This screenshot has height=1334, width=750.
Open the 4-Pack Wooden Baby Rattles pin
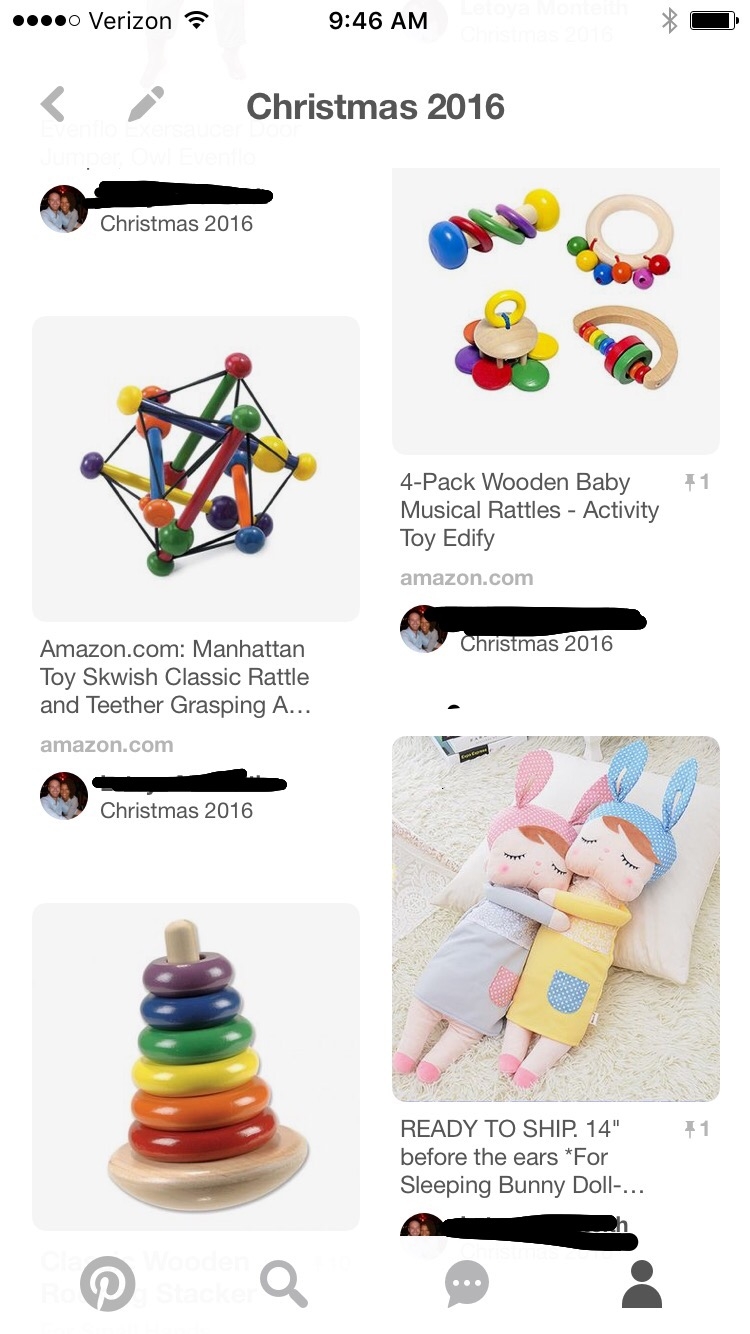click(556, 311)
